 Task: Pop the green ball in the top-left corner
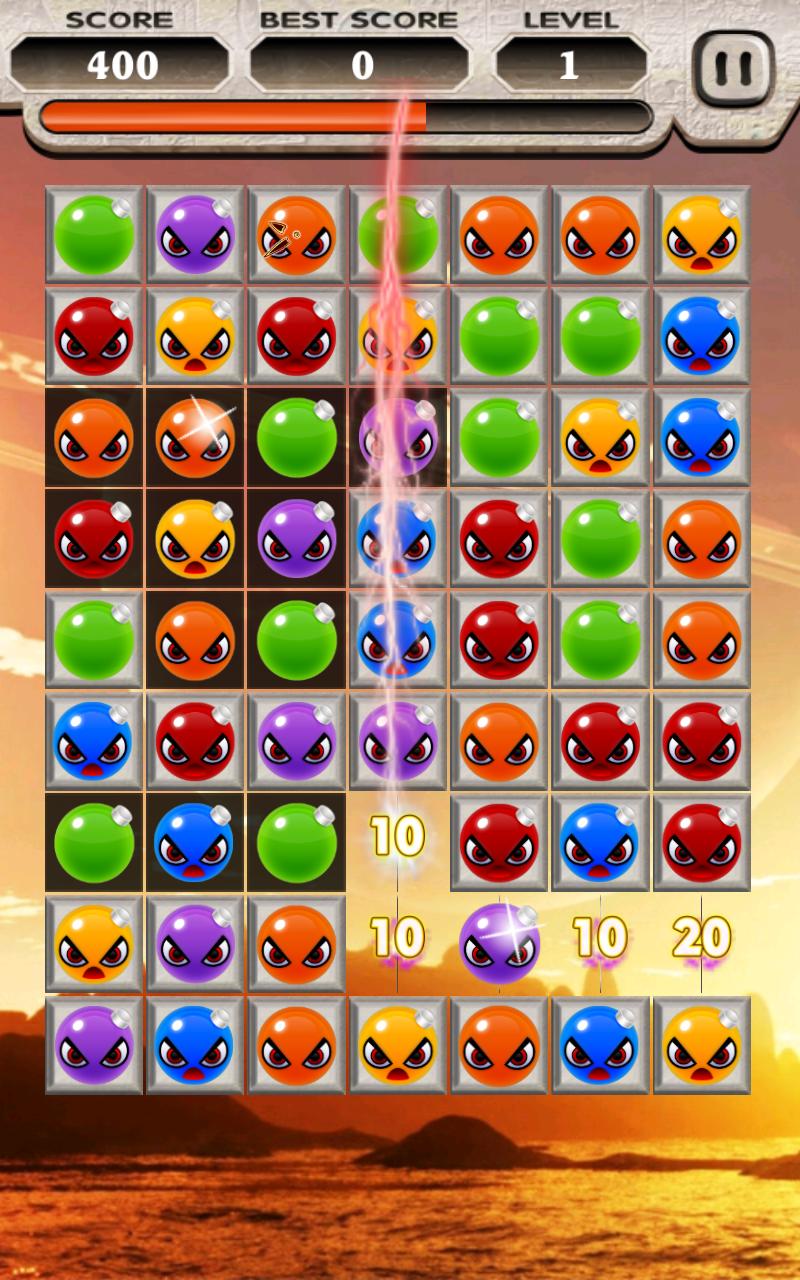94,235
